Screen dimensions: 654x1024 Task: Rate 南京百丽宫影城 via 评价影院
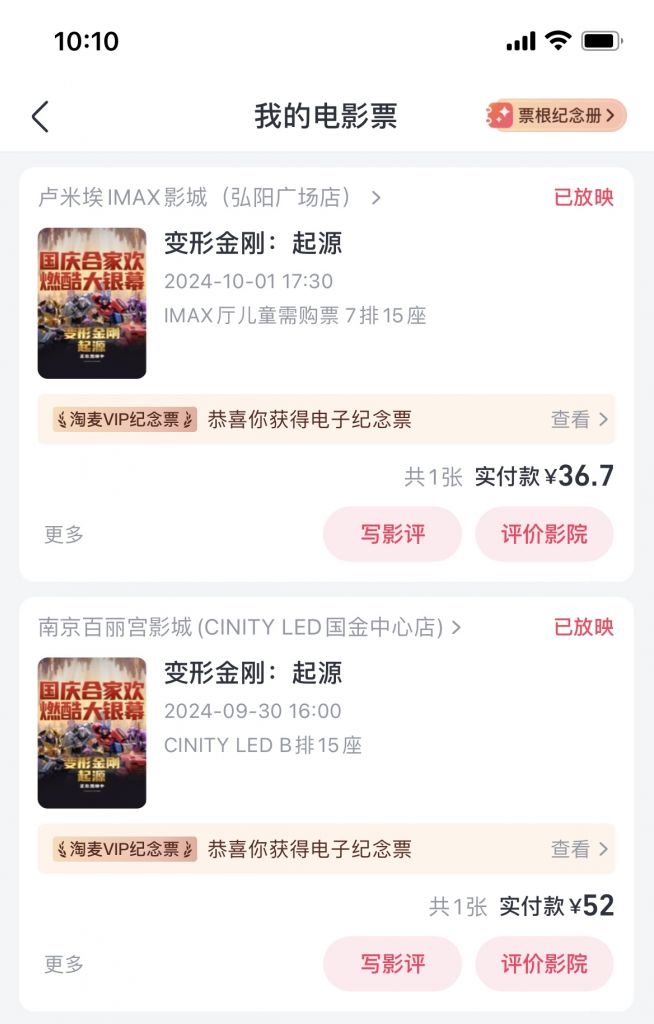click(x=544, y=964)
